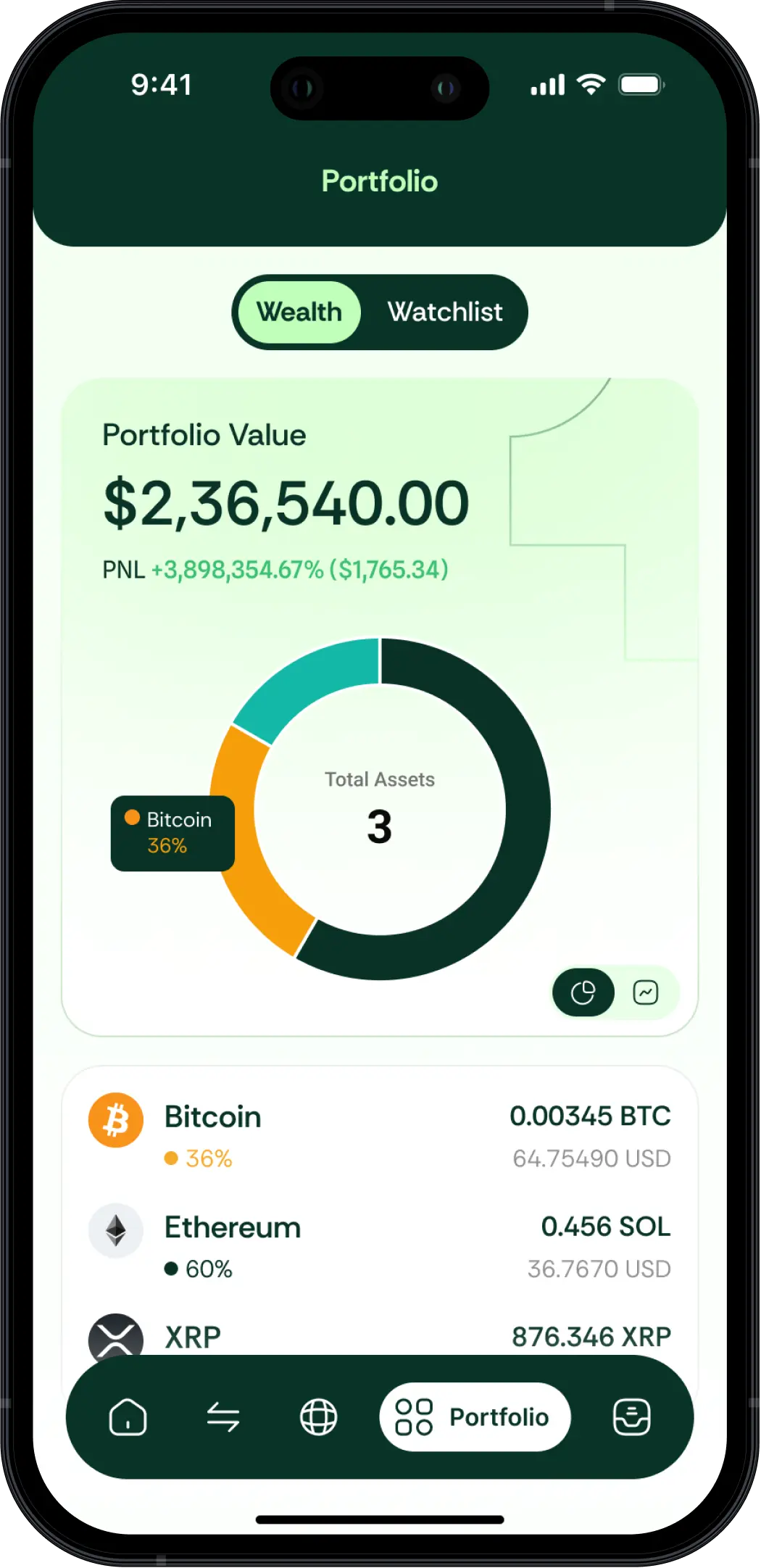Image resolution: width=761 pixels, height=1568 pixels.
Task: Open the globe tab
Action: tap(319, 1416)
